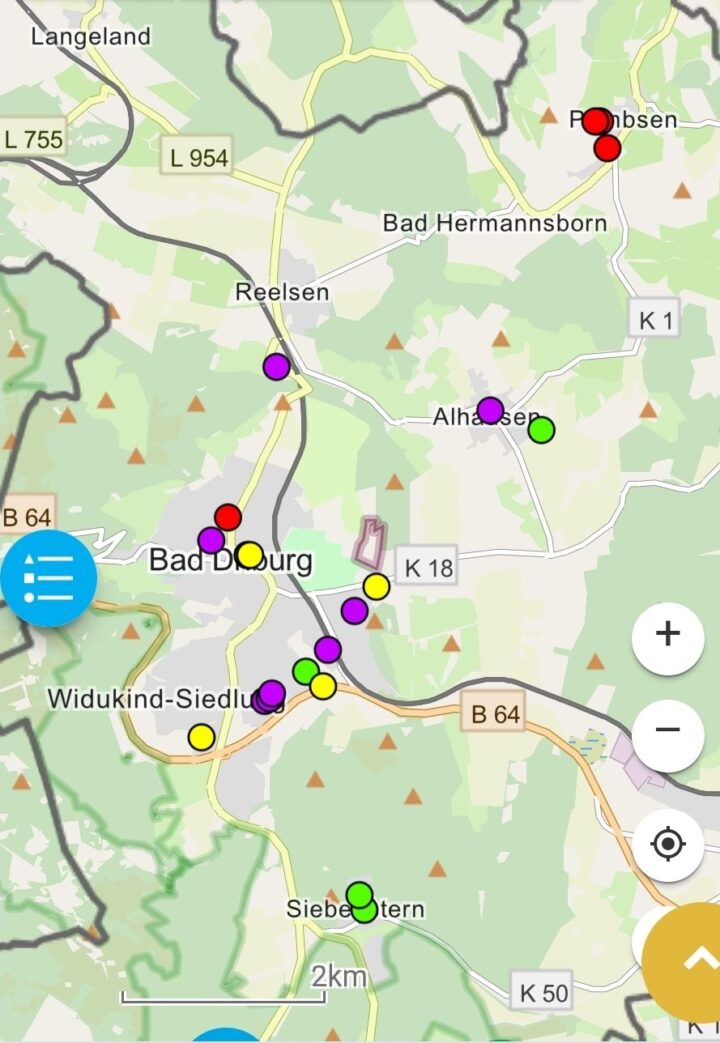
Task: Zoom out with the minus button
Action: click(667, 730)
